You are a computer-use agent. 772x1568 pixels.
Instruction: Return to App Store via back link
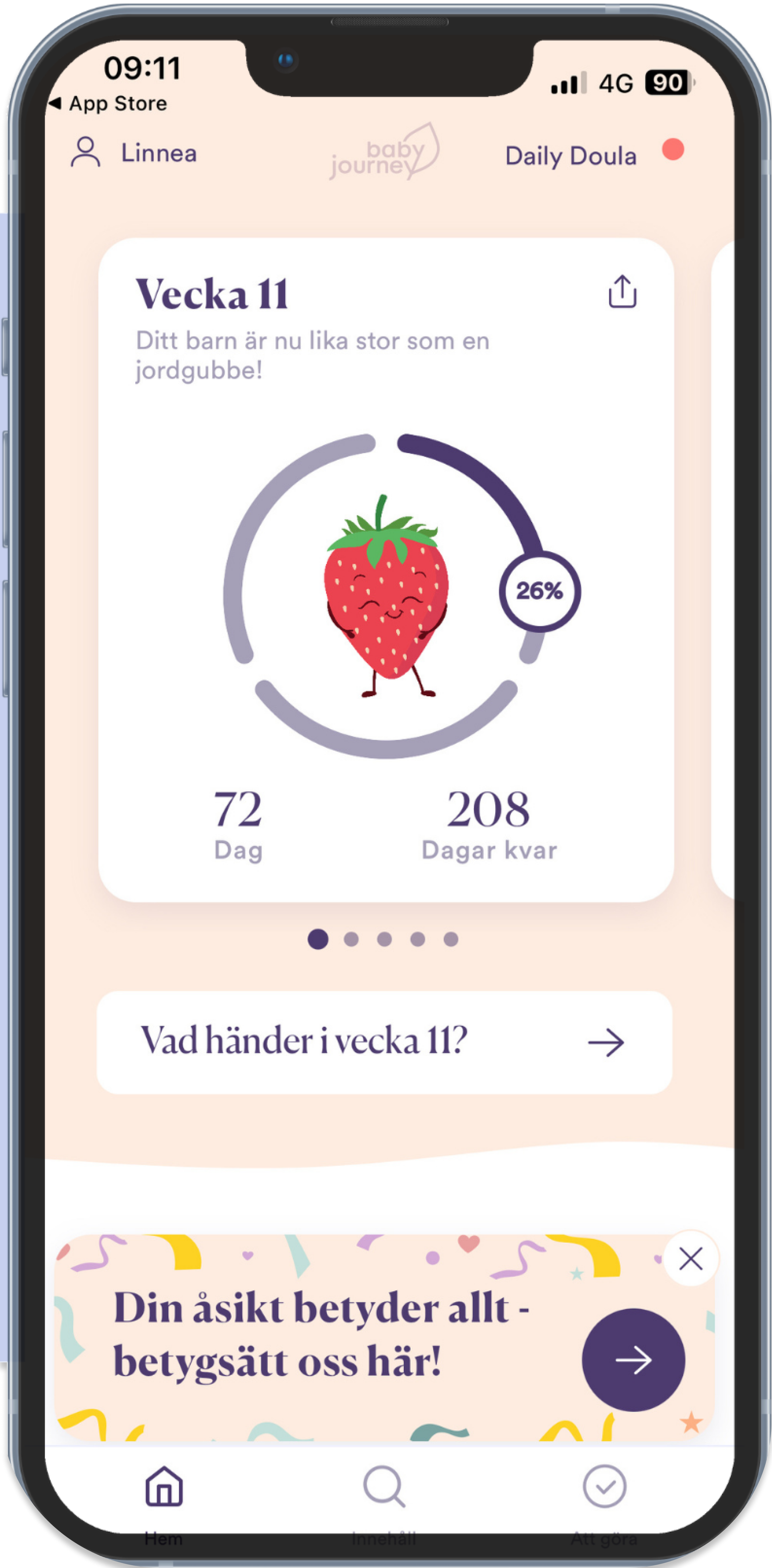point(108,104)
